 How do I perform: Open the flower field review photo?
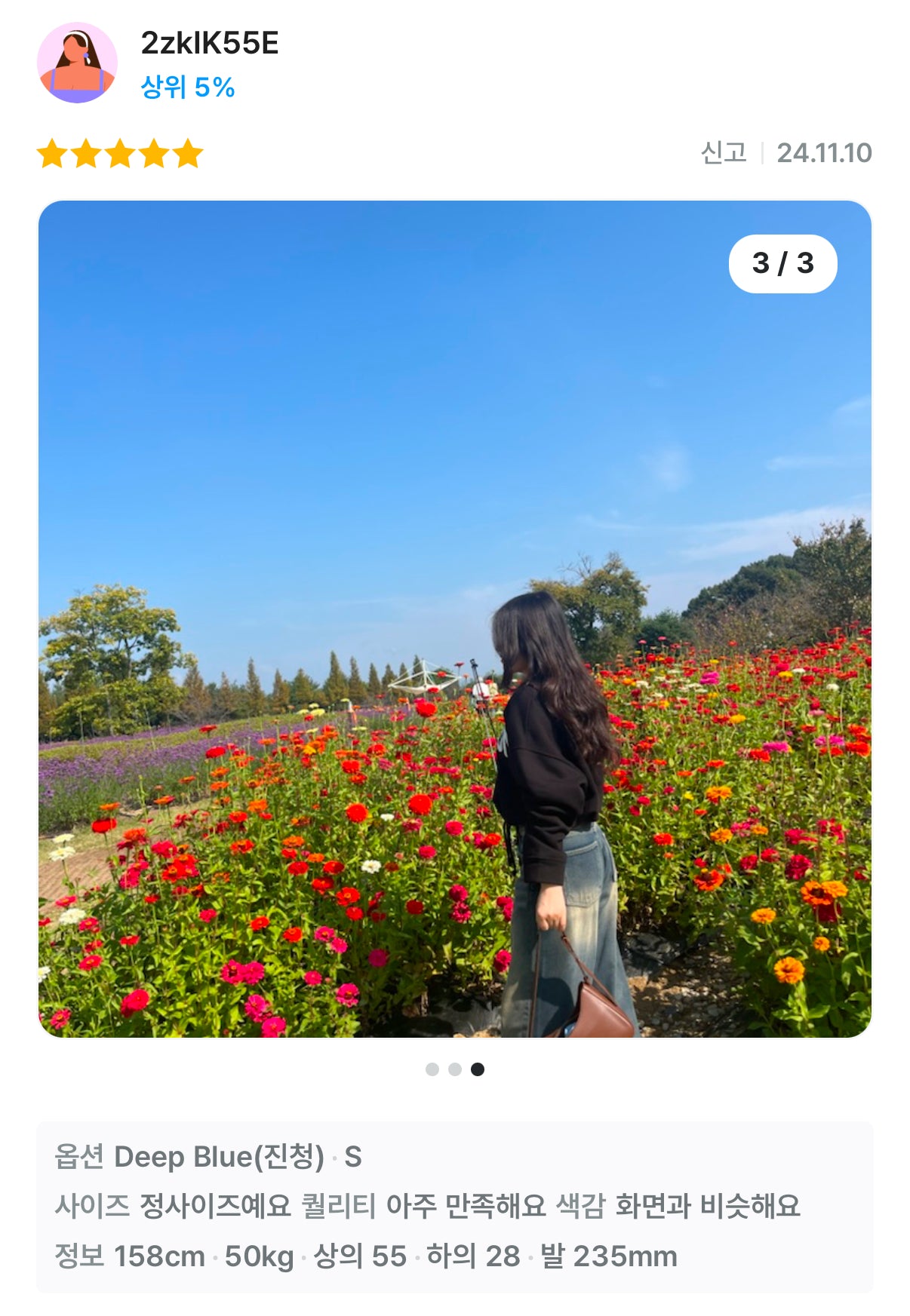(454, 618)
